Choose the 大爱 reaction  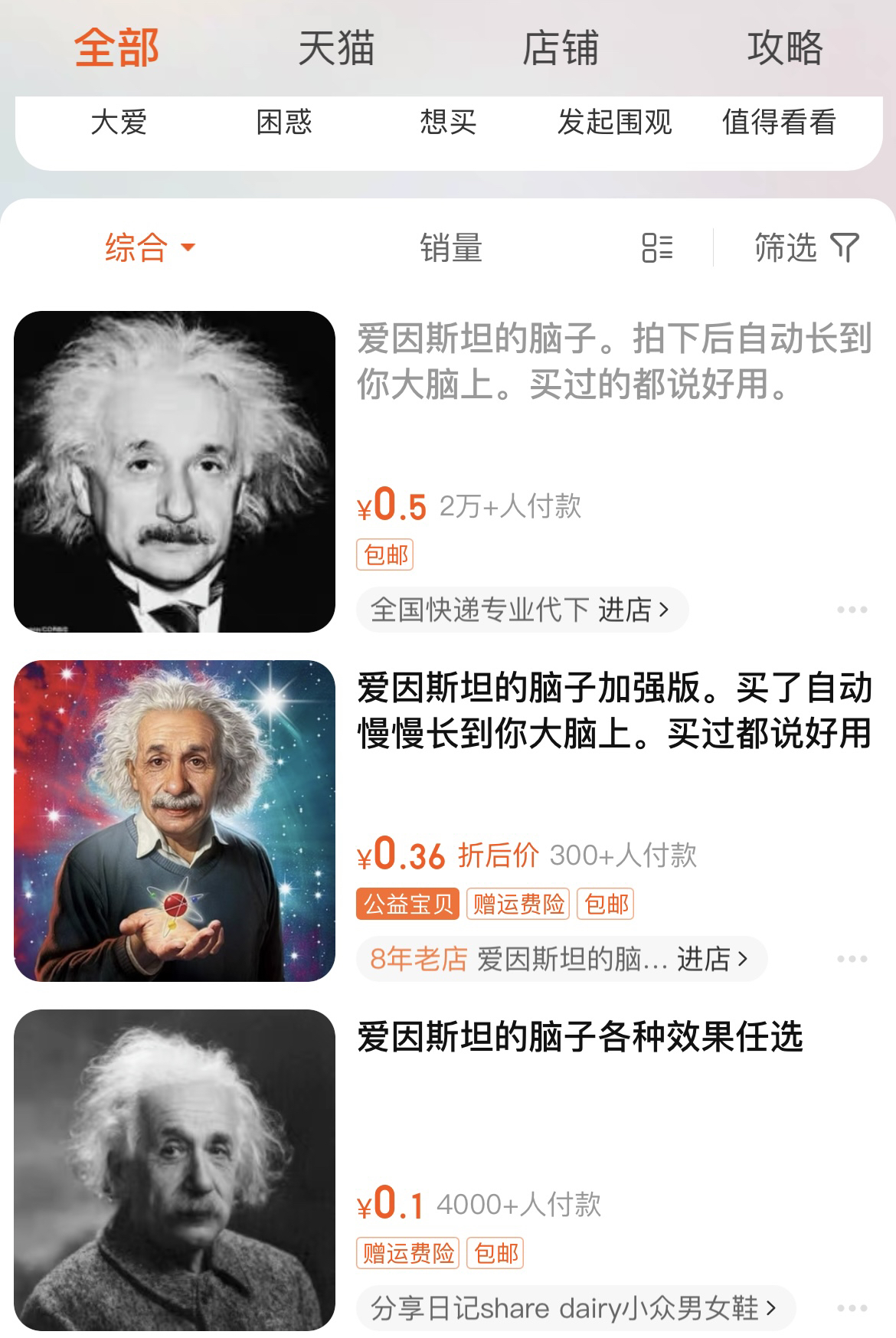(x=119, y=123)
